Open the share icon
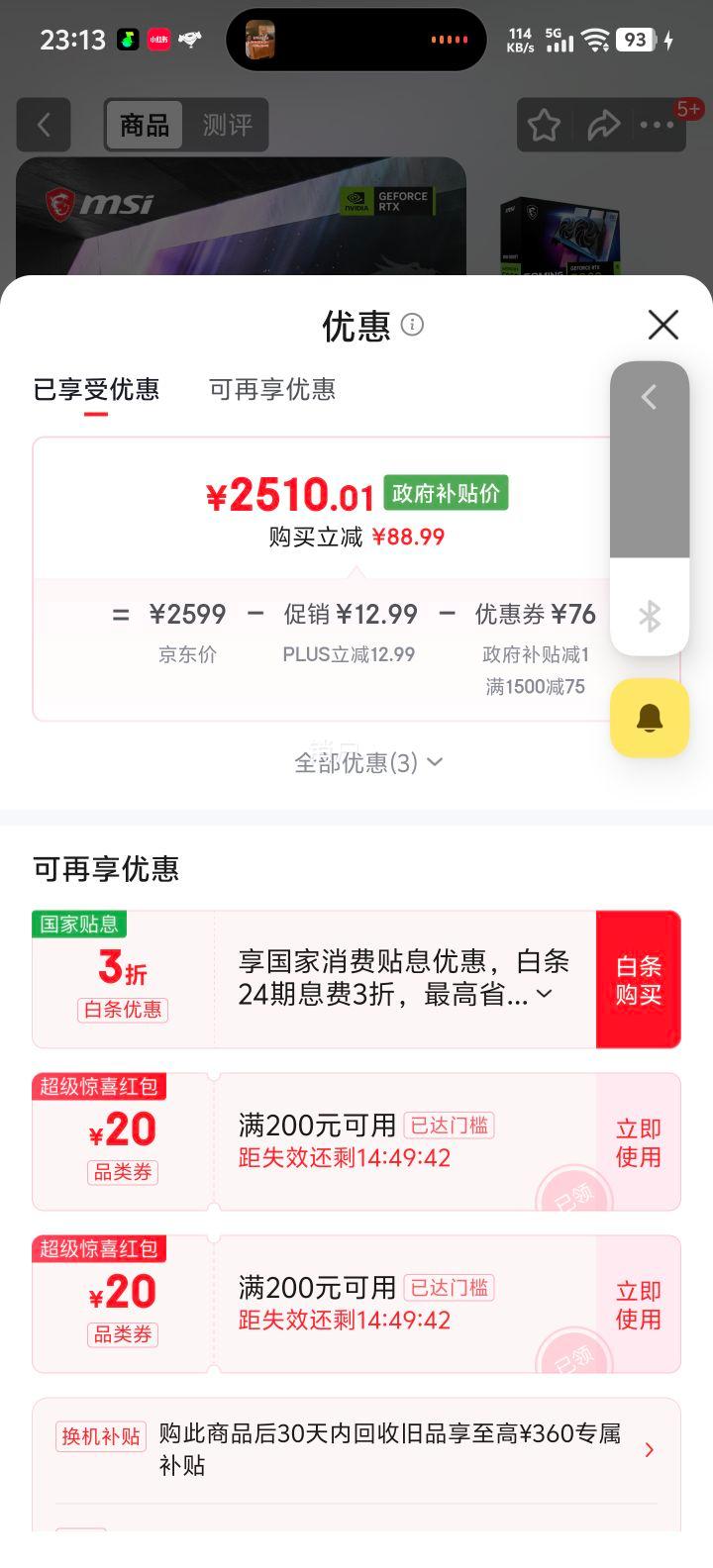Viewport: 713px width, 1568px height. tap(603, 125)
